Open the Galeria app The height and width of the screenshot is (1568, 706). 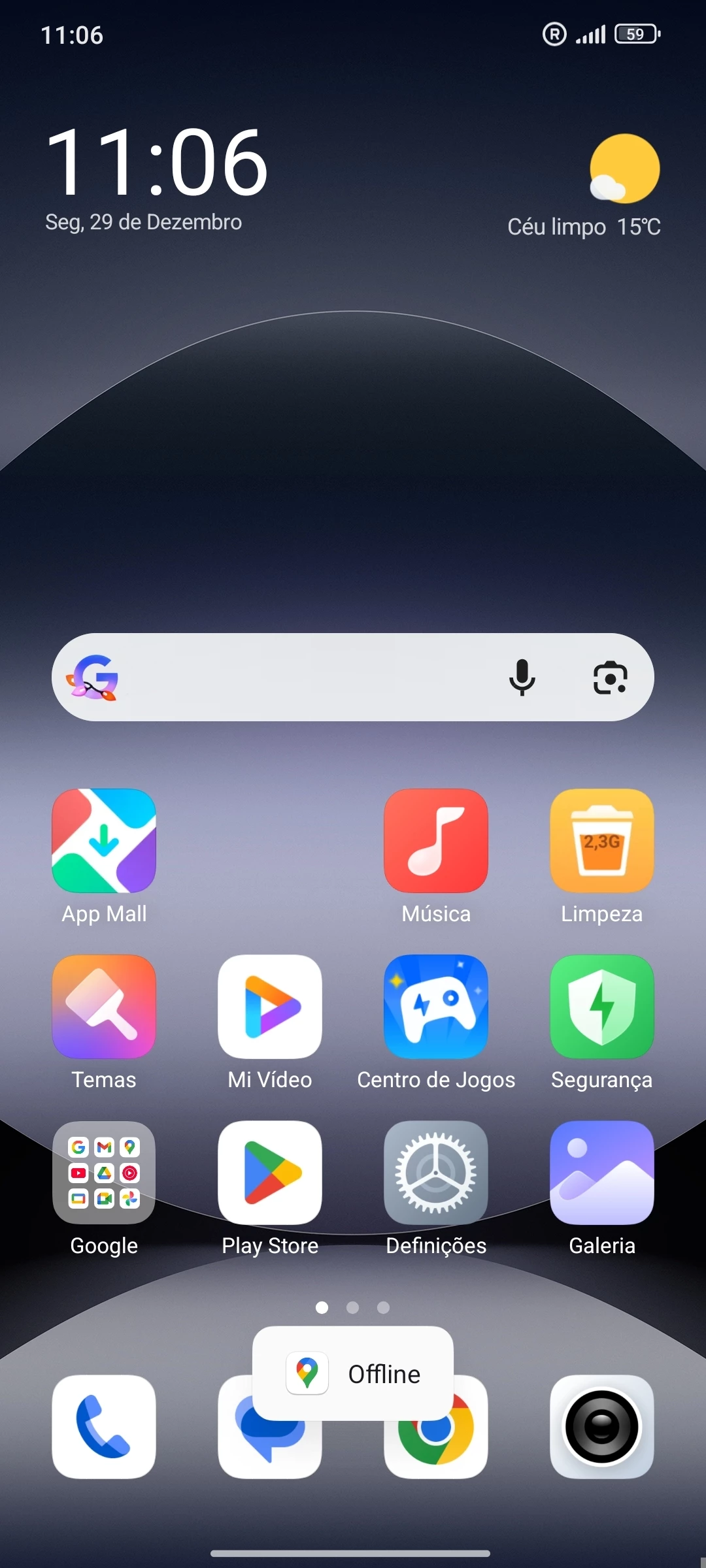(x=602, y=1173)
